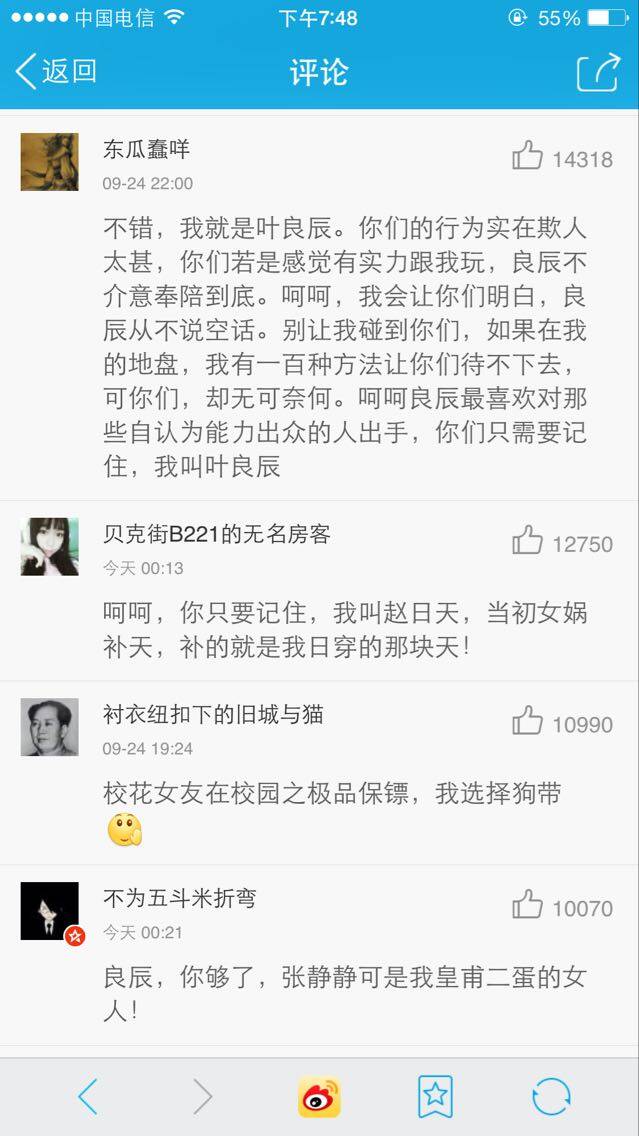Like the comment by 不为五斗米折弯

(x=528, y=906)
